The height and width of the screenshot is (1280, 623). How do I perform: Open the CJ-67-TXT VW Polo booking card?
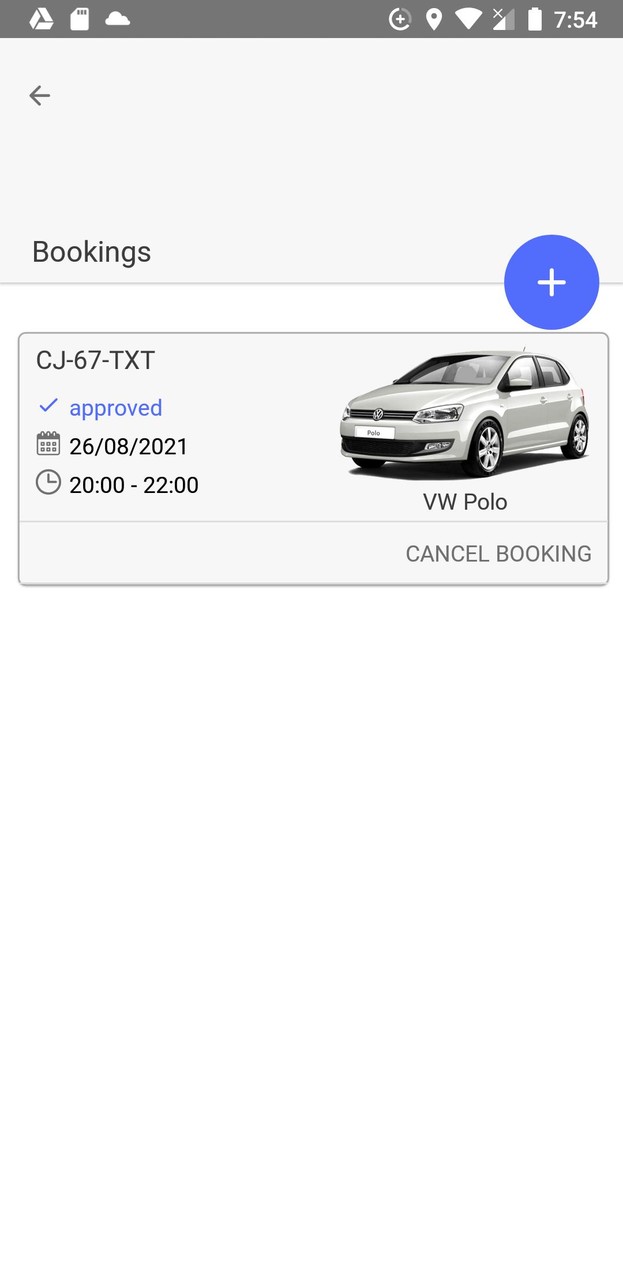pos(312,428)
